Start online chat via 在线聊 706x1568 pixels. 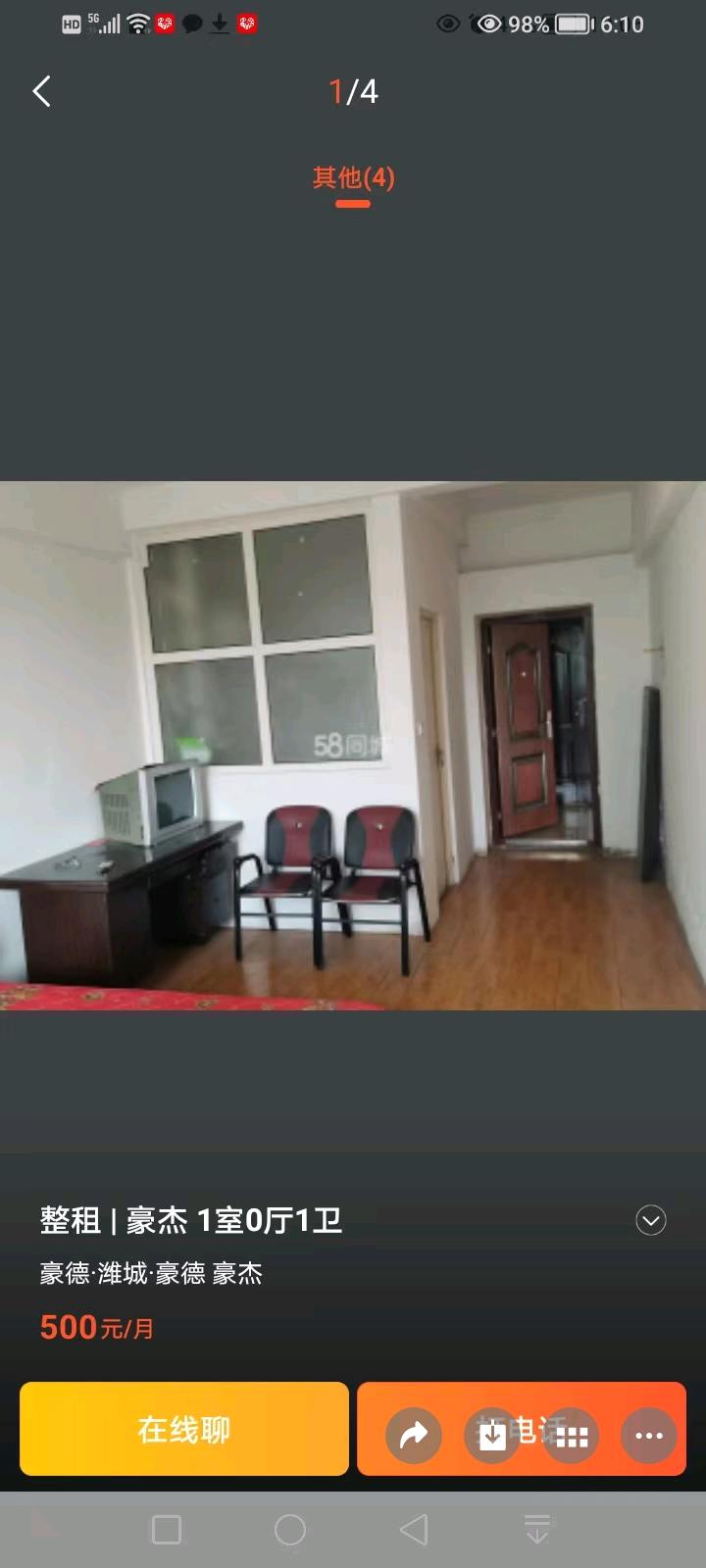coord(184,1429)
